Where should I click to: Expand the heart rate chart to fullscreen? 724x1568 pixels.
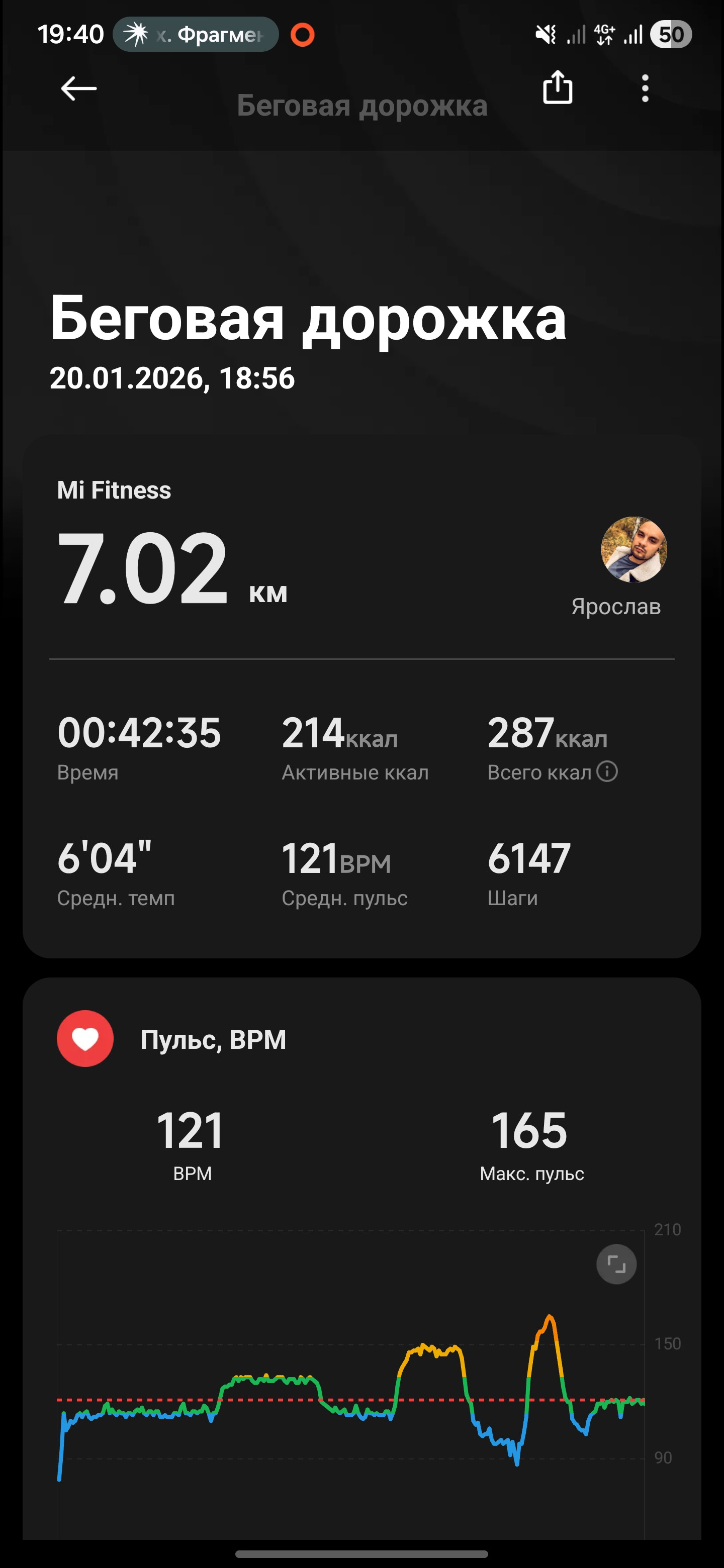616,1264
